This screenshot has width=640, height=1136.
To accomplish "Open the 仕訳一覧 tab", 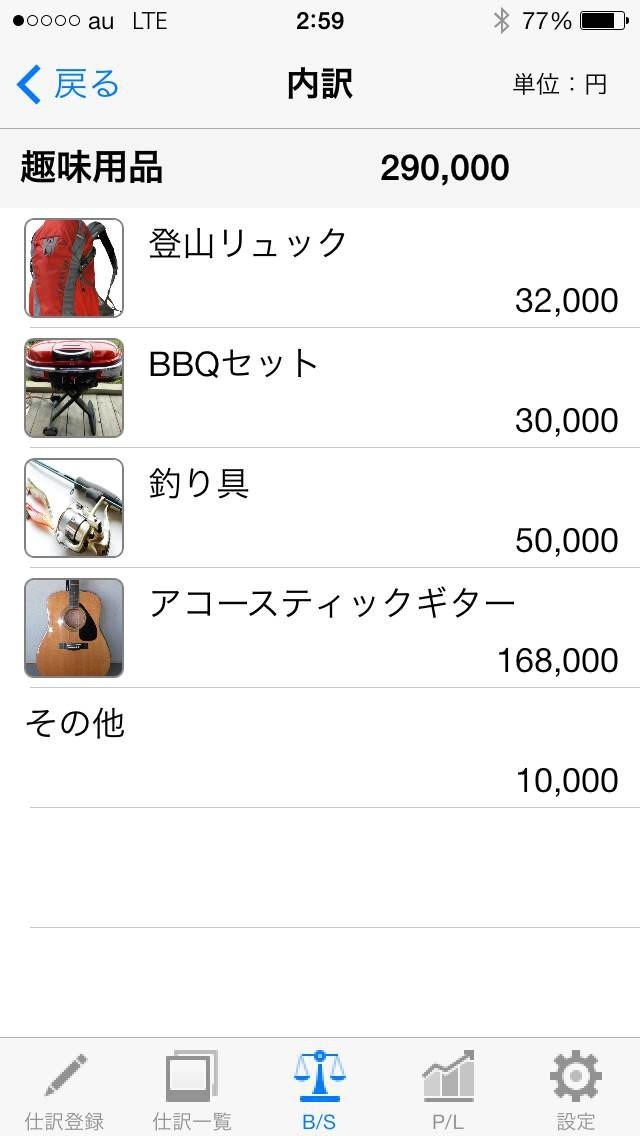I will [x=192, y=1088].
